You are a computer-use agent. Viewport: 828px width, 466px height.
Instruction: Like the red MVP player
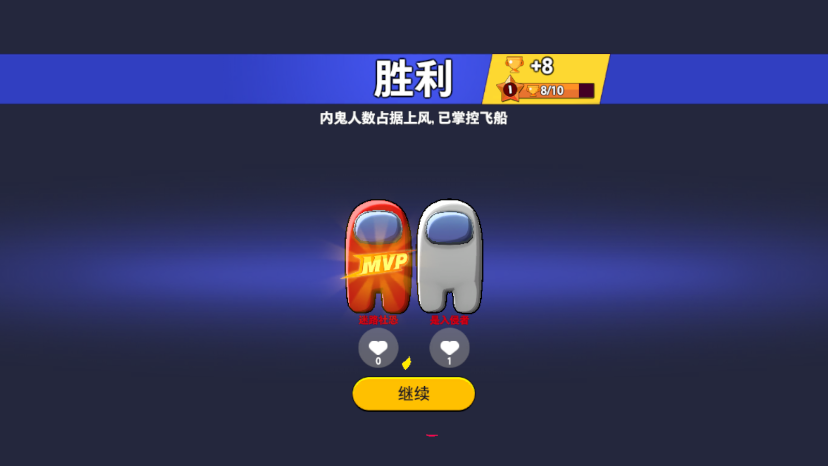pyautogui.click(x=378, y=347)
